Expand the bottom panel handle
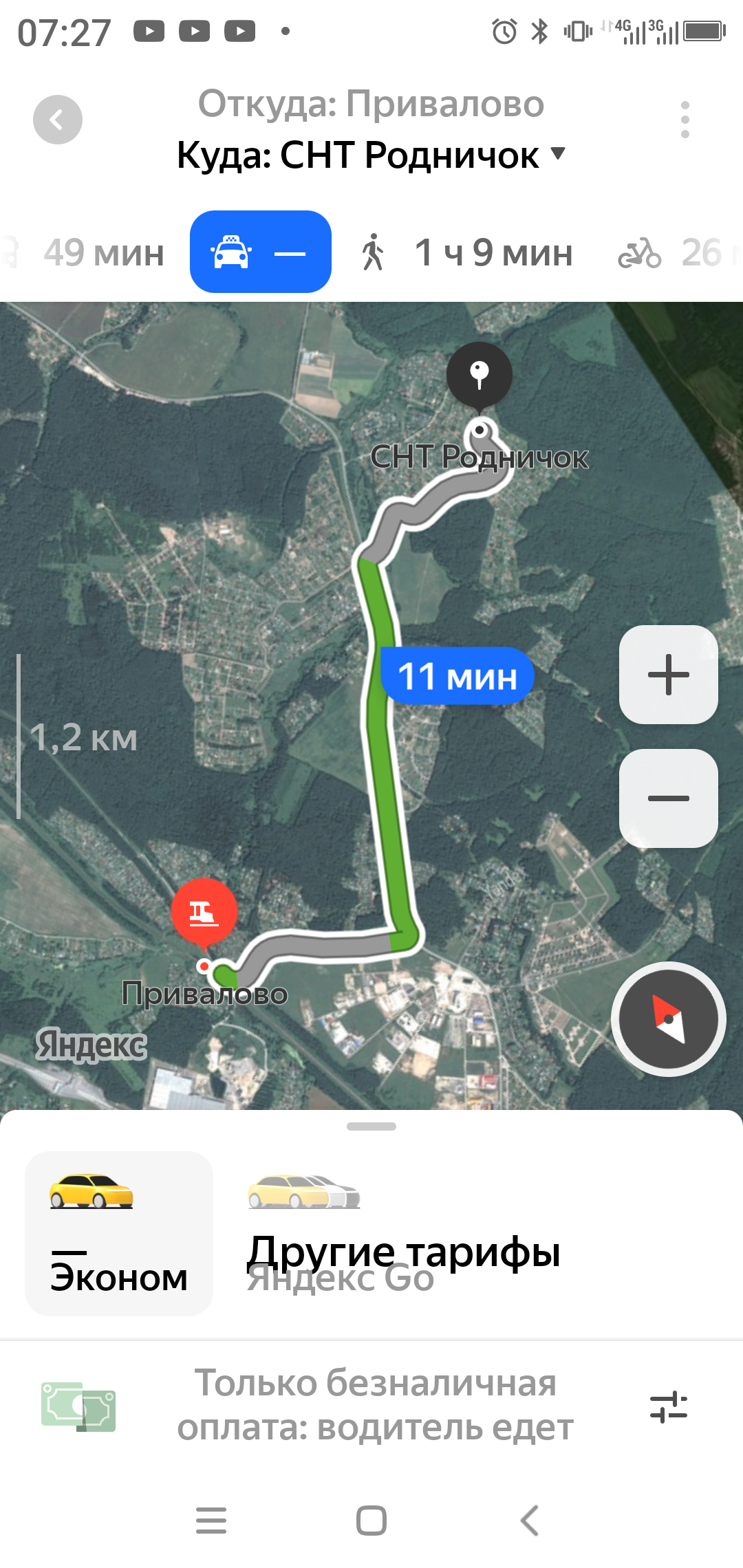This screenshot has width=743, height=1568. point(371,1126)
